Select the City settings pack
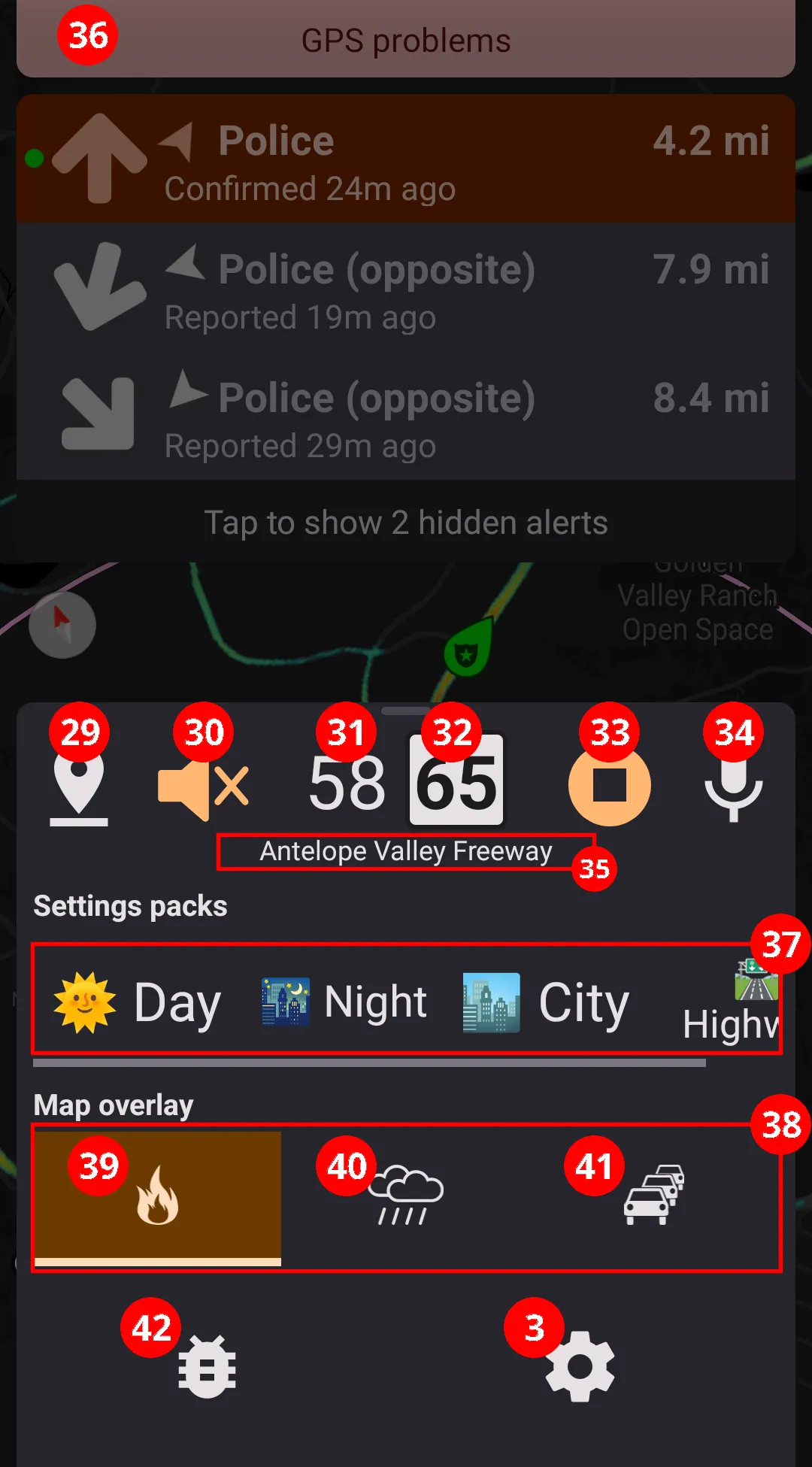This screenshot has width=812, height=1467. click(x=546, y=1002)
